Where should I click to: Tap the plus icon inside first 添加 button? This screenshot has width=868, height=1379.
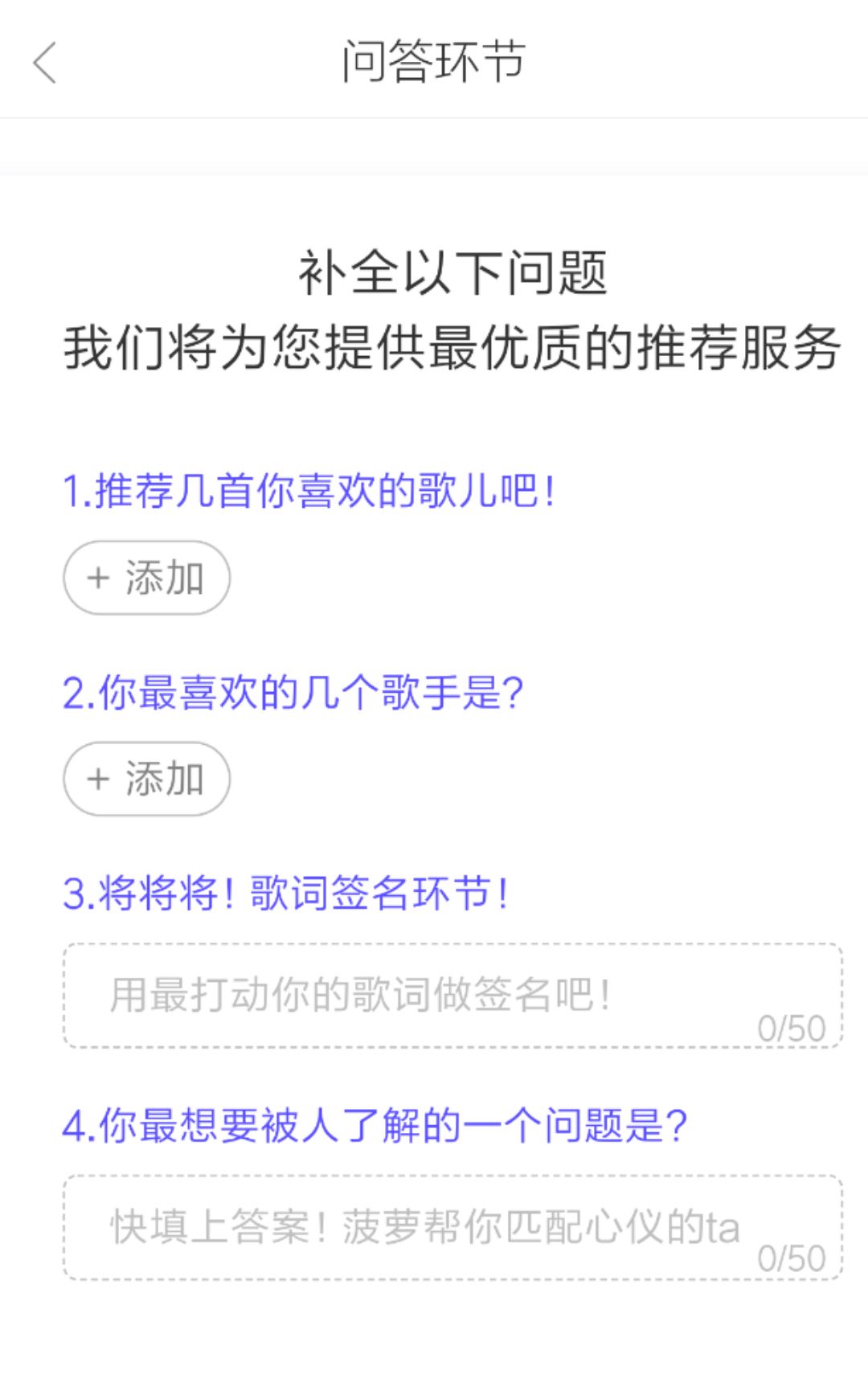coord(99,577)
